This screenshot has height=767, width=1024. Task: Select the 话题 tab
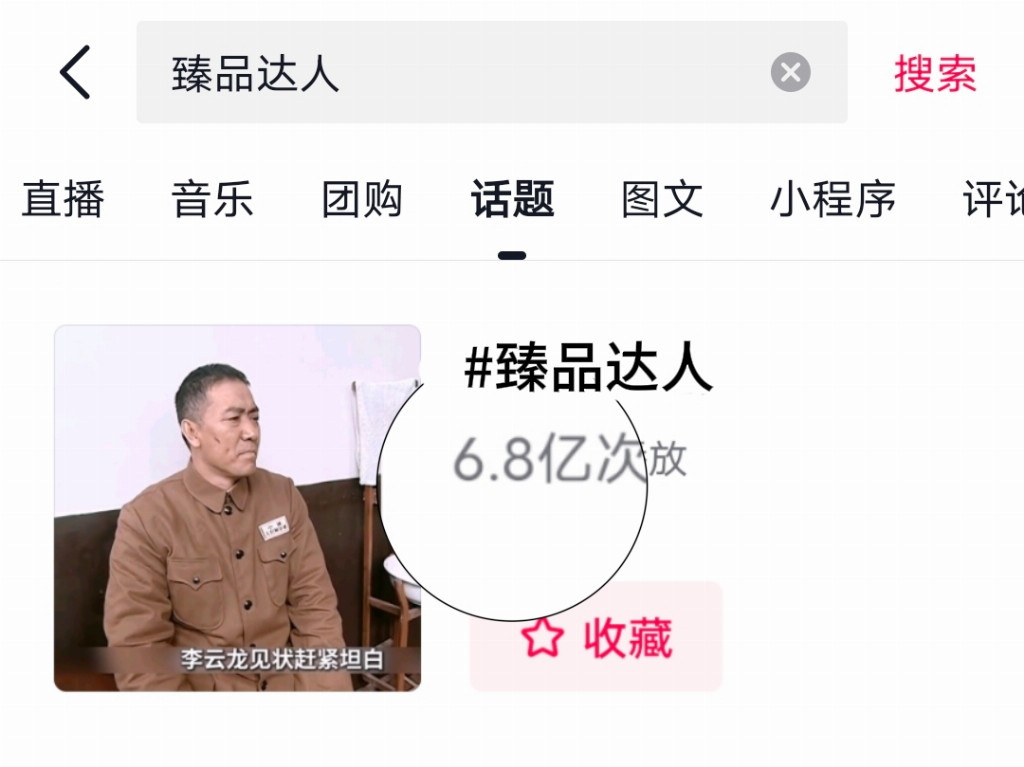512,199
